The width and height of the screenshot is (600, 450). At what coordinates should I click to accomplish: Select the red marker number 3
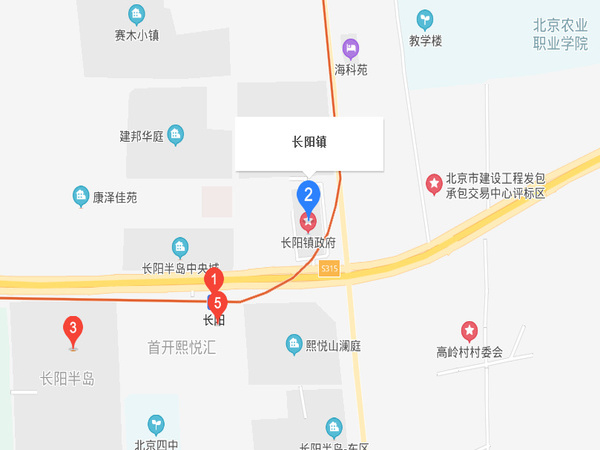click(72, 328)
